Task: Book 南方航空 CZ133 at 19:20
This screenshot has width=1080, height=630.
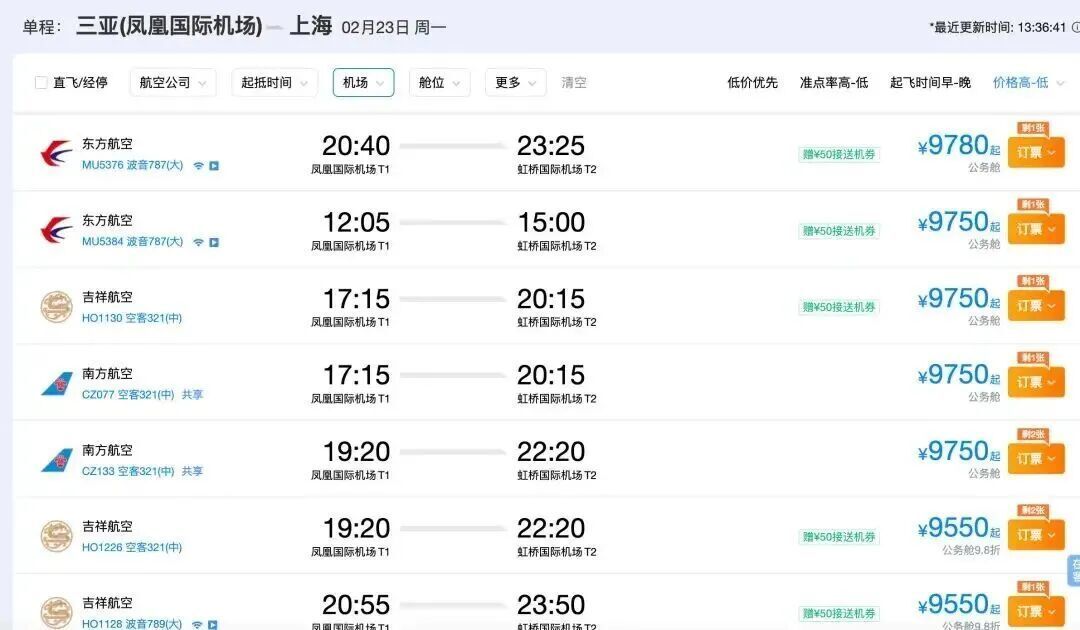Action: pos(1035,459)
